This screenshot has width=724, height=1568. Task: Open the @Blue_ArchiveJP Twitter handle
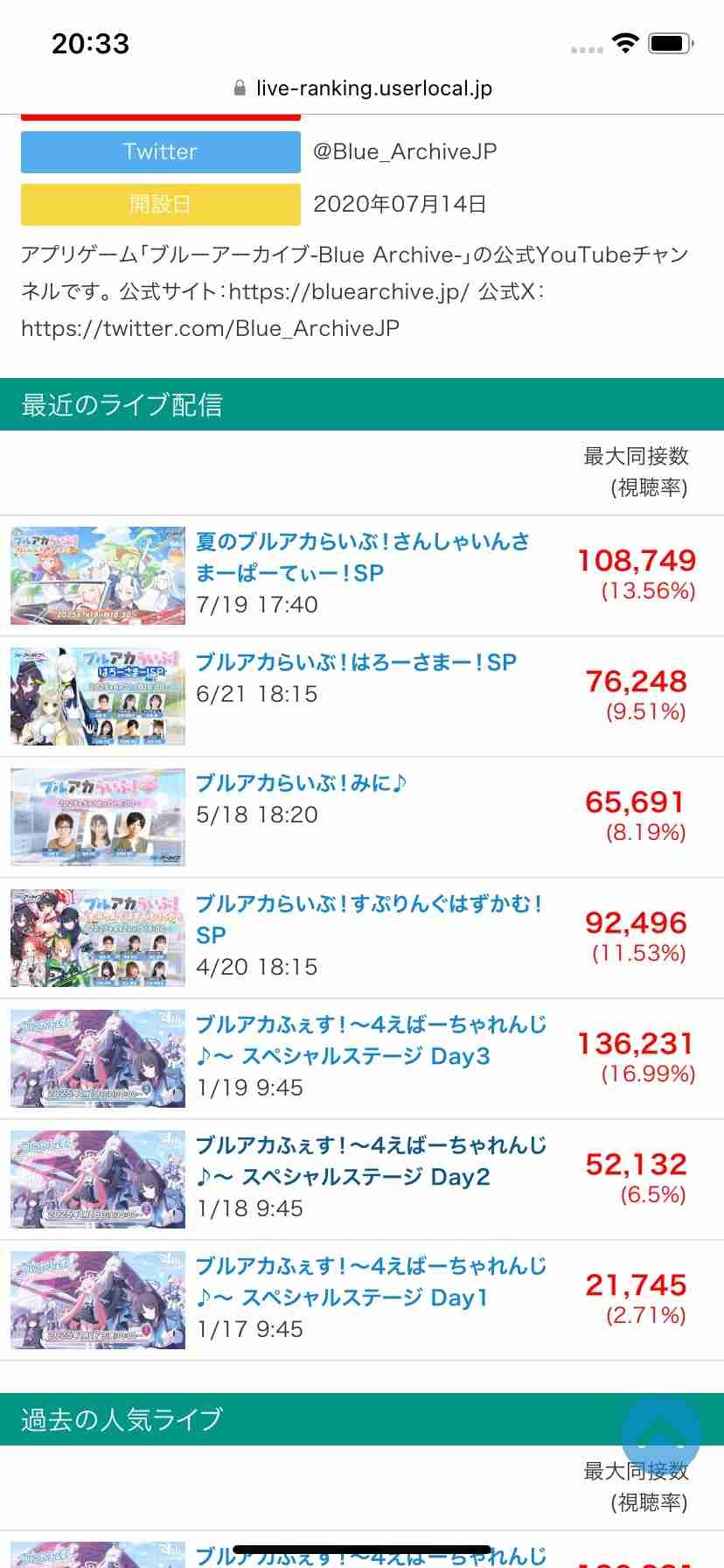[405, 151]
